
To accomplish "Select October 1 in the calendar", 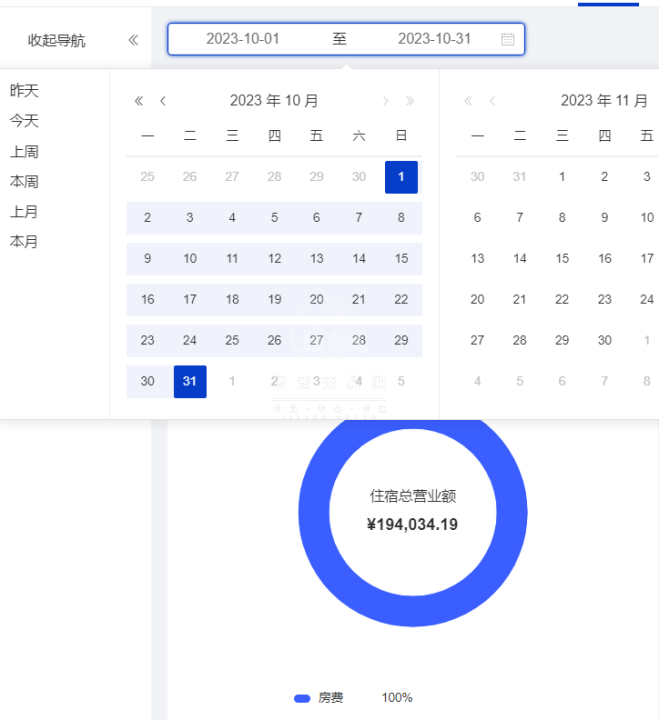I will (401, 177).
